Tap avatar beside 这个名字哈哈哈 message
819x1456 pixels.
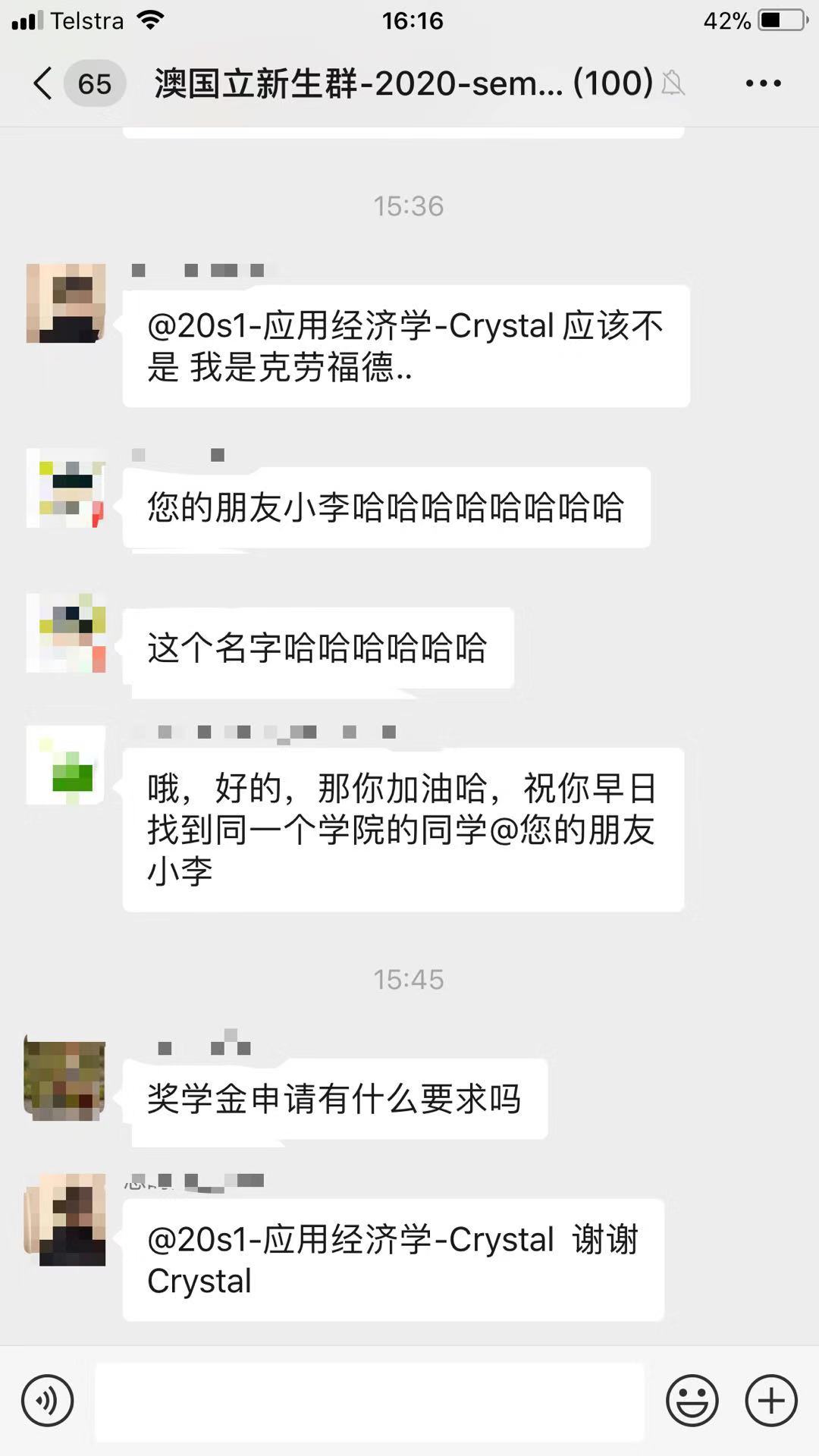click(66, 633)
